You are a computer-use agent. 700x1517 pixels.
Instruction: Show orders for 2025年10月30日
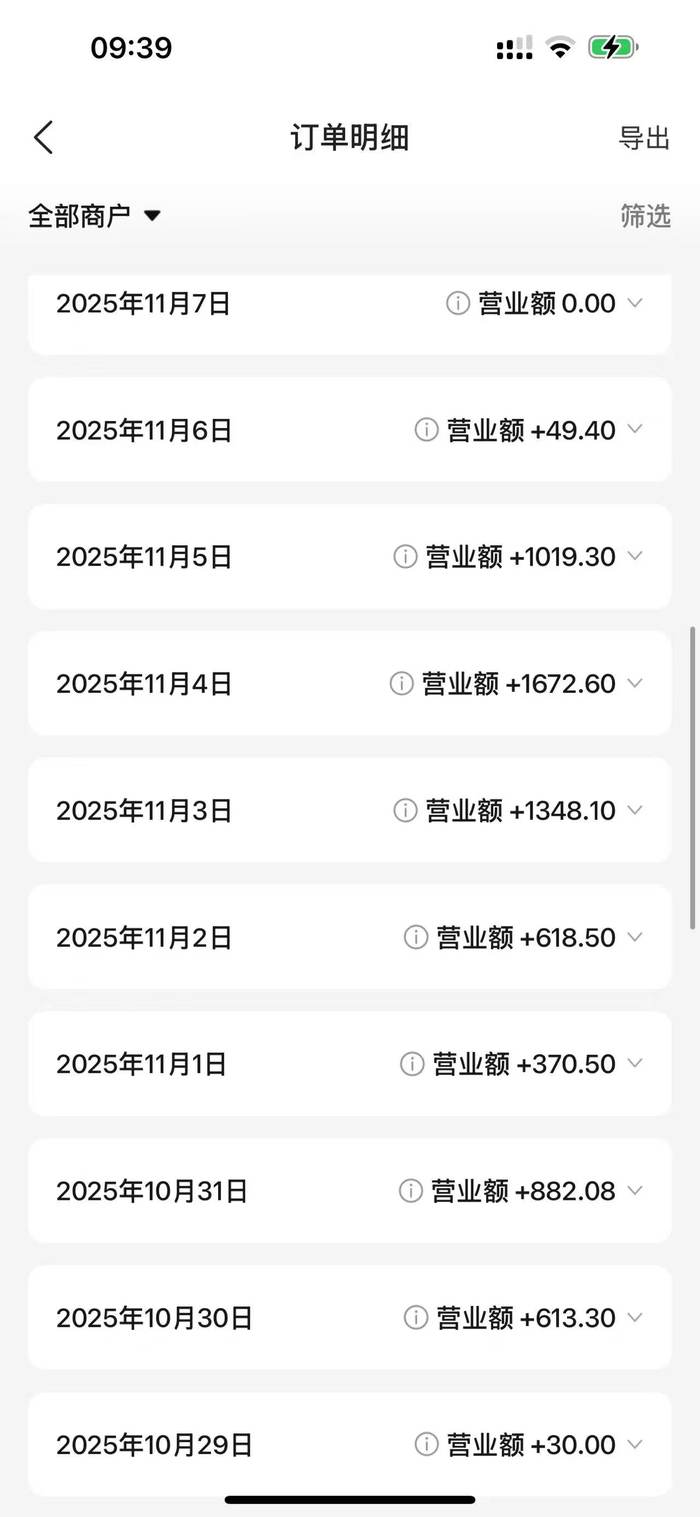point(634,1318)
